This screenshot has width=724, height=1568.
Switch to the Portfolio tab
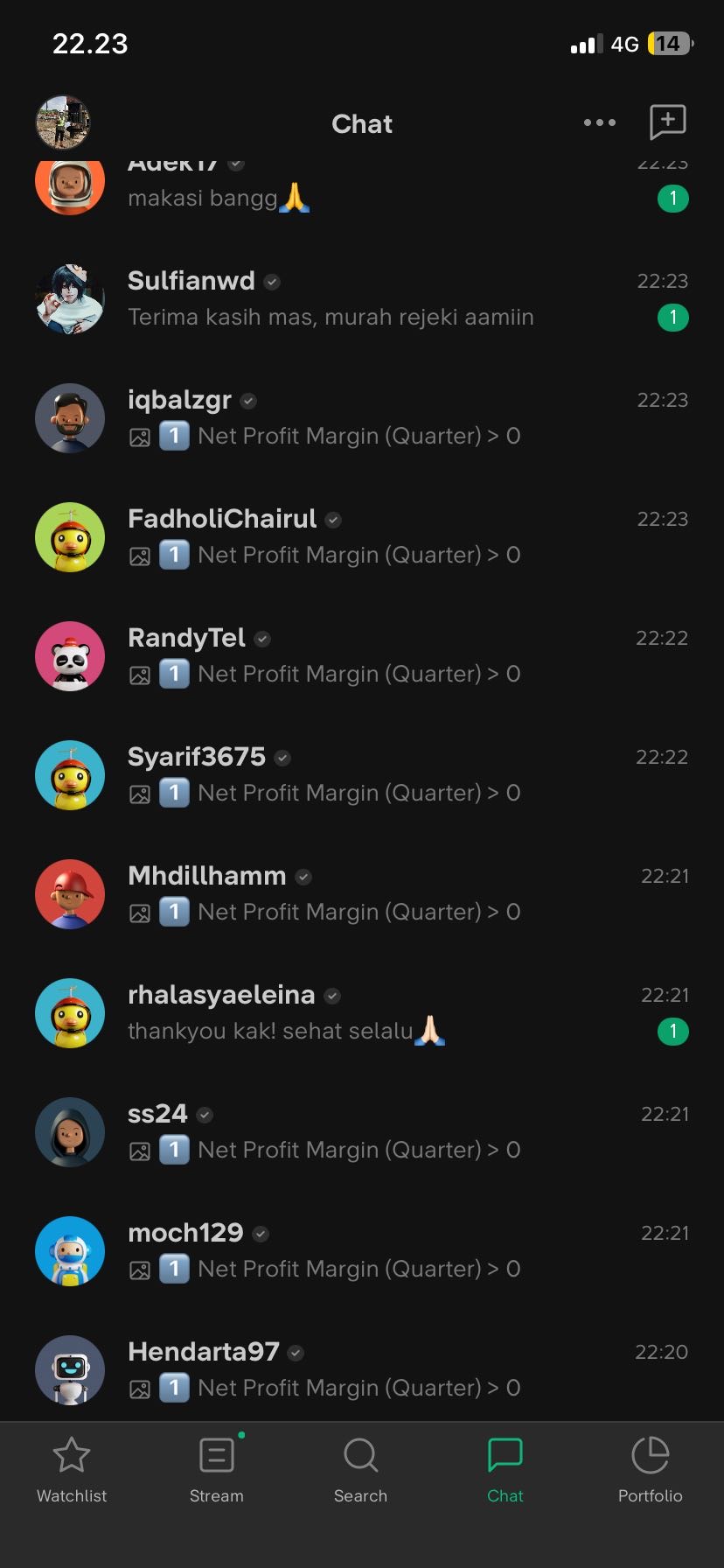[x=650, y=1472]
